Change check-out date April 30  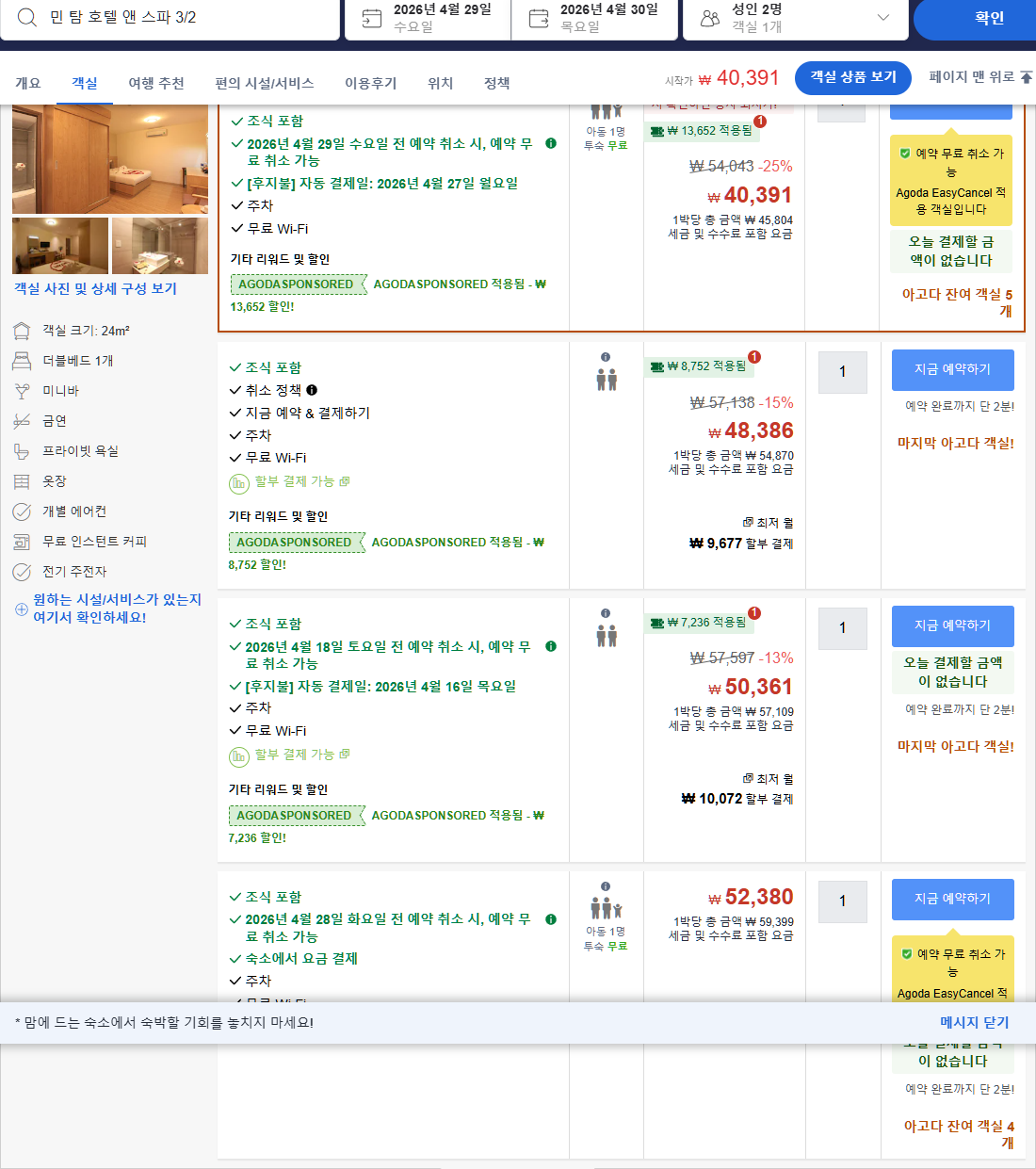[x=595, y=18]
